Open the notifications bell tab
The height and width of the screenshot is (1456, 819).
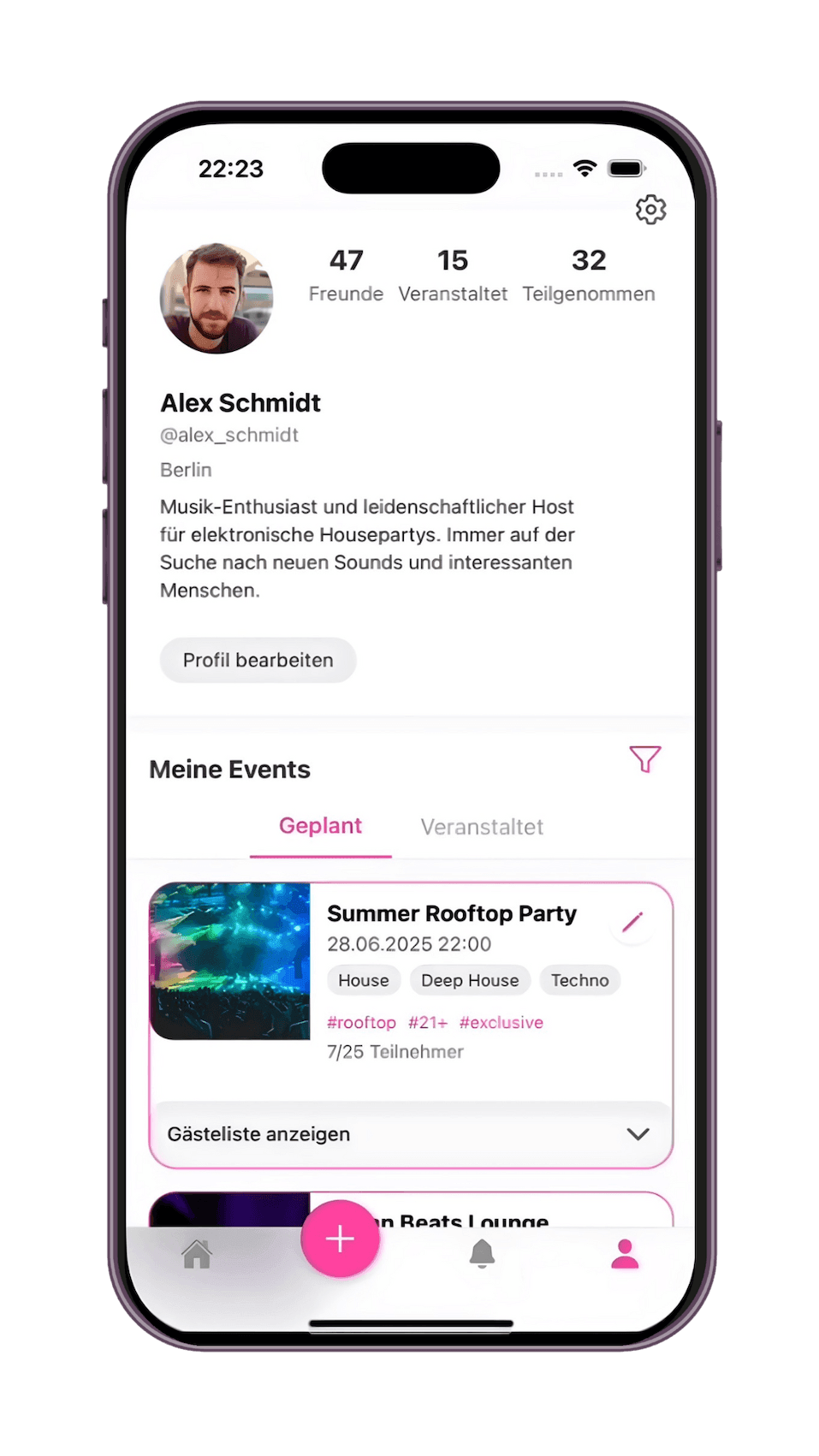pyautogui.click(x=482, y=1254)
